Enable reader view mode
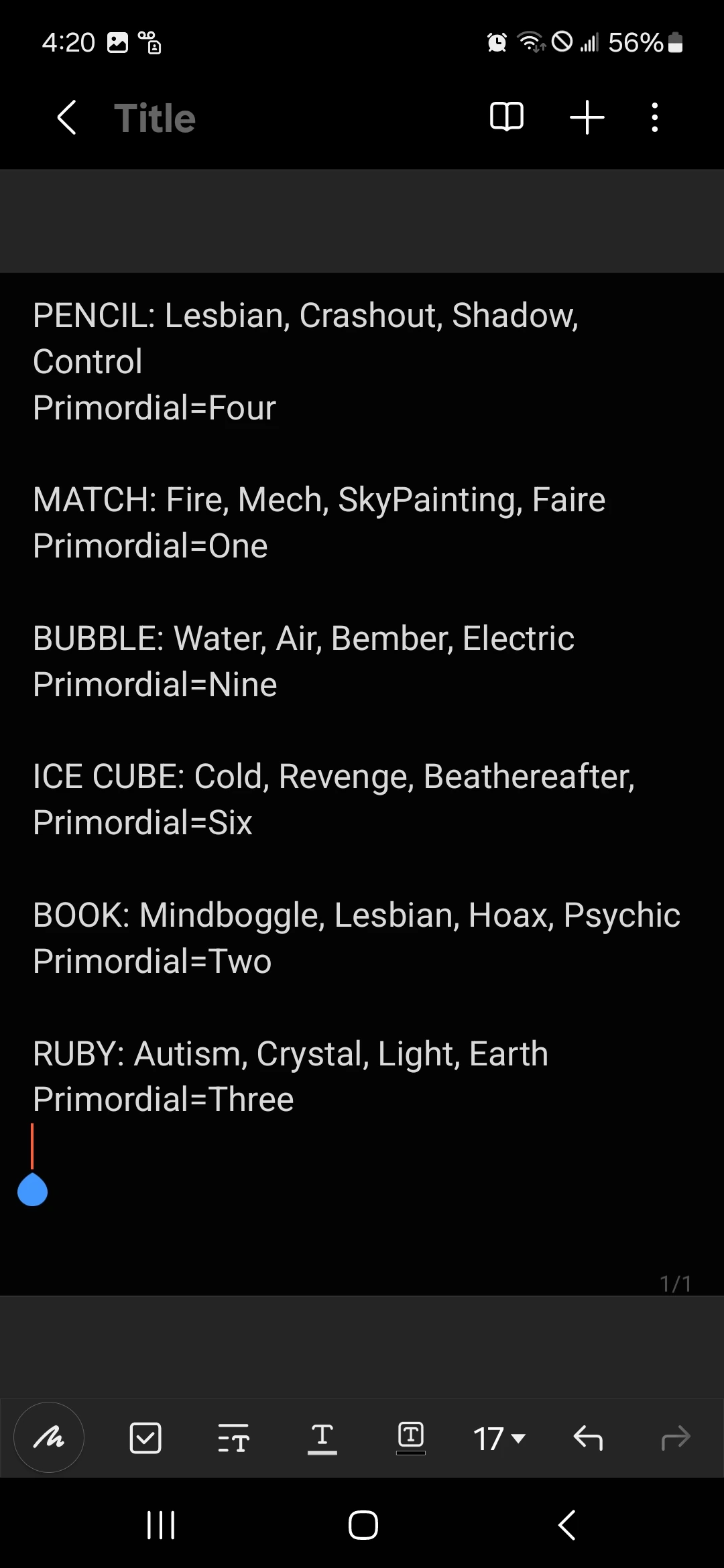Viewport: 724px width, 1568px height. pos(507,117)
